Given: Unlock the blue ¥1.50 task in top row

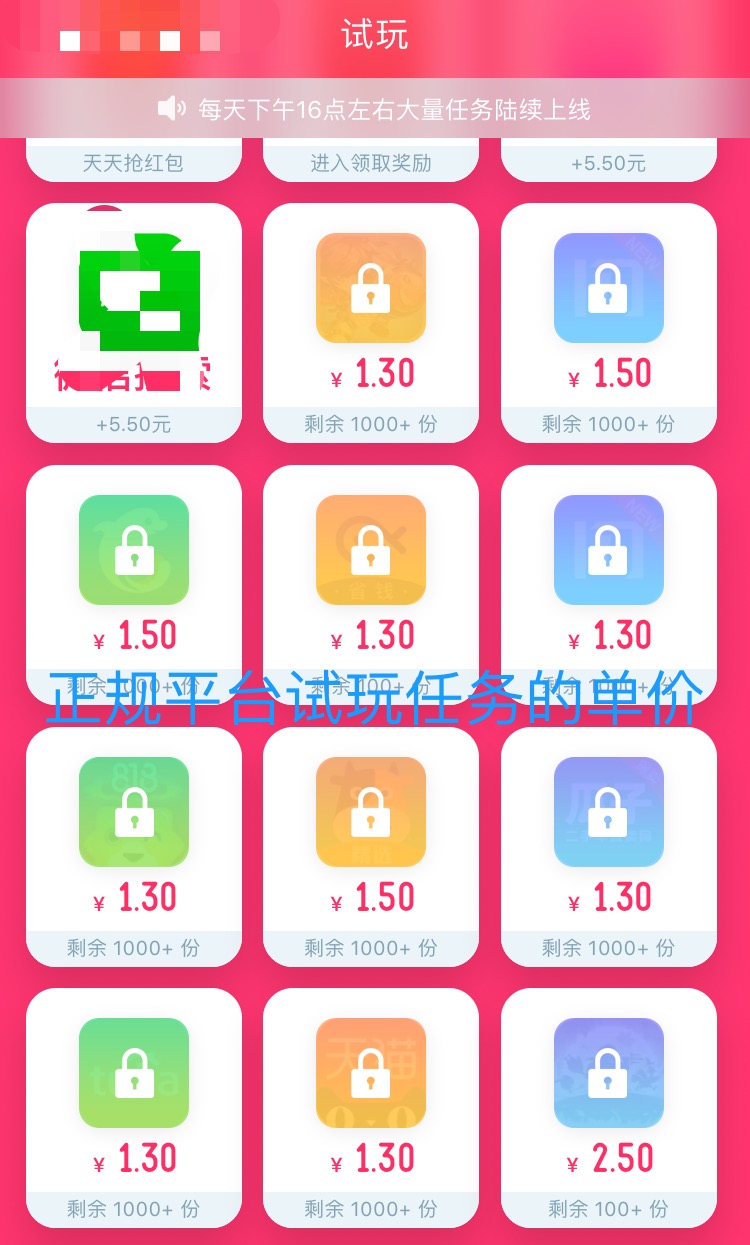Looking at the screenshot, I should point(609,287).
